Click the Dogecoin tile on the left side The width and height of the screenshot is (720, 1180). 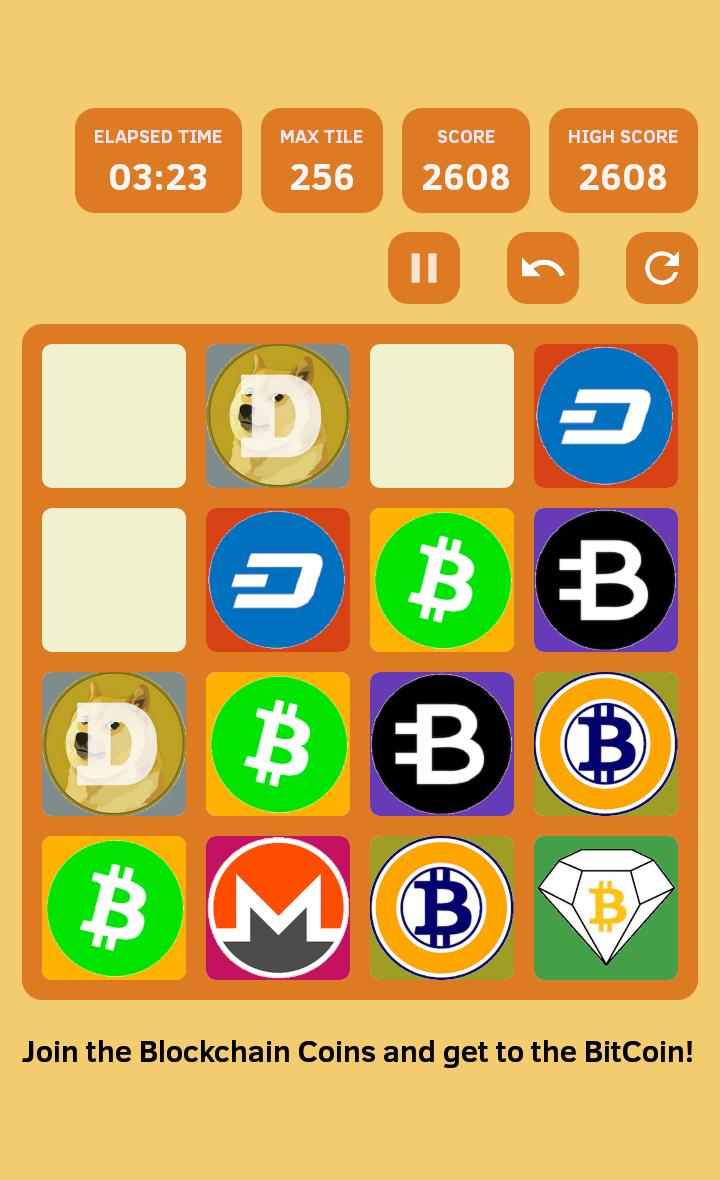coord(114,743)
